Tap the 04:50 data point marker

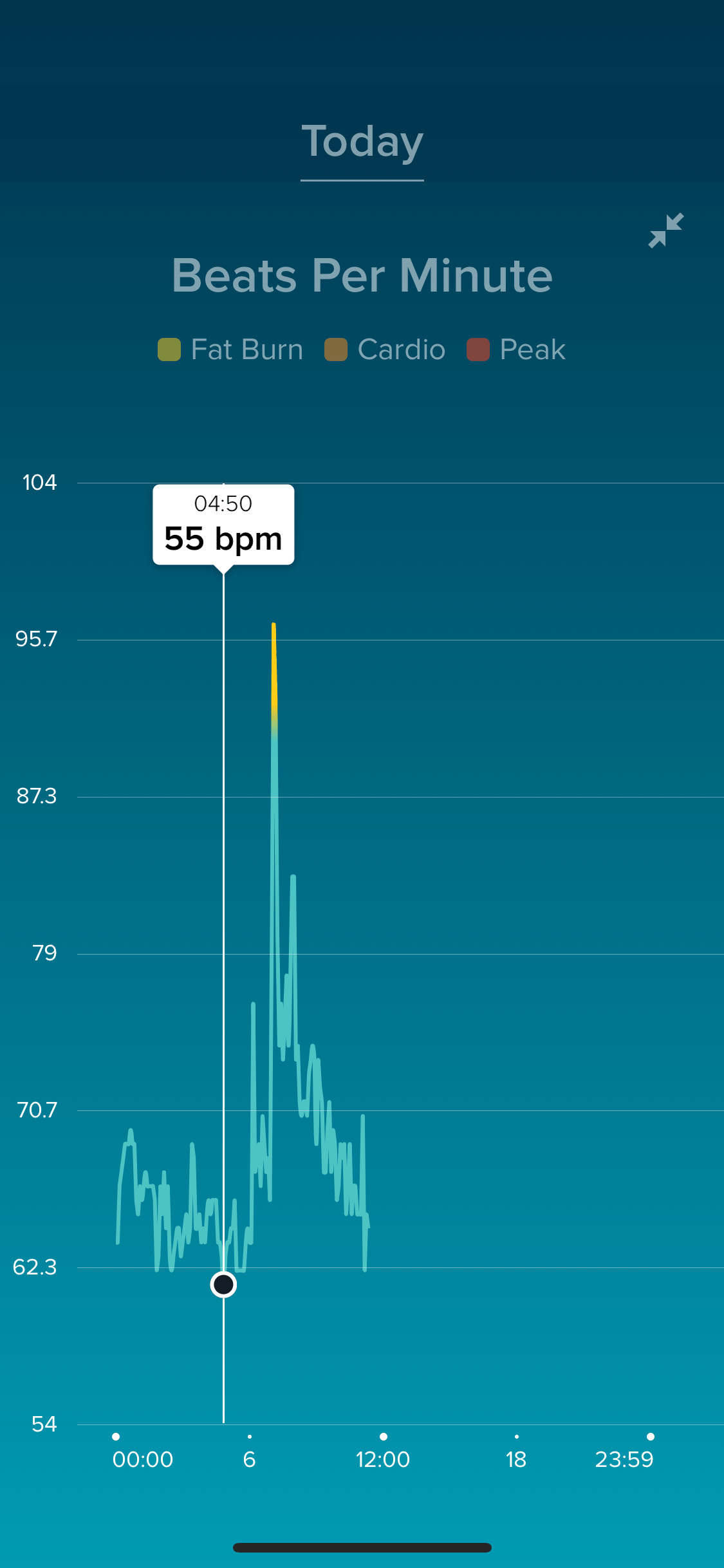(x=223, y=1284)
